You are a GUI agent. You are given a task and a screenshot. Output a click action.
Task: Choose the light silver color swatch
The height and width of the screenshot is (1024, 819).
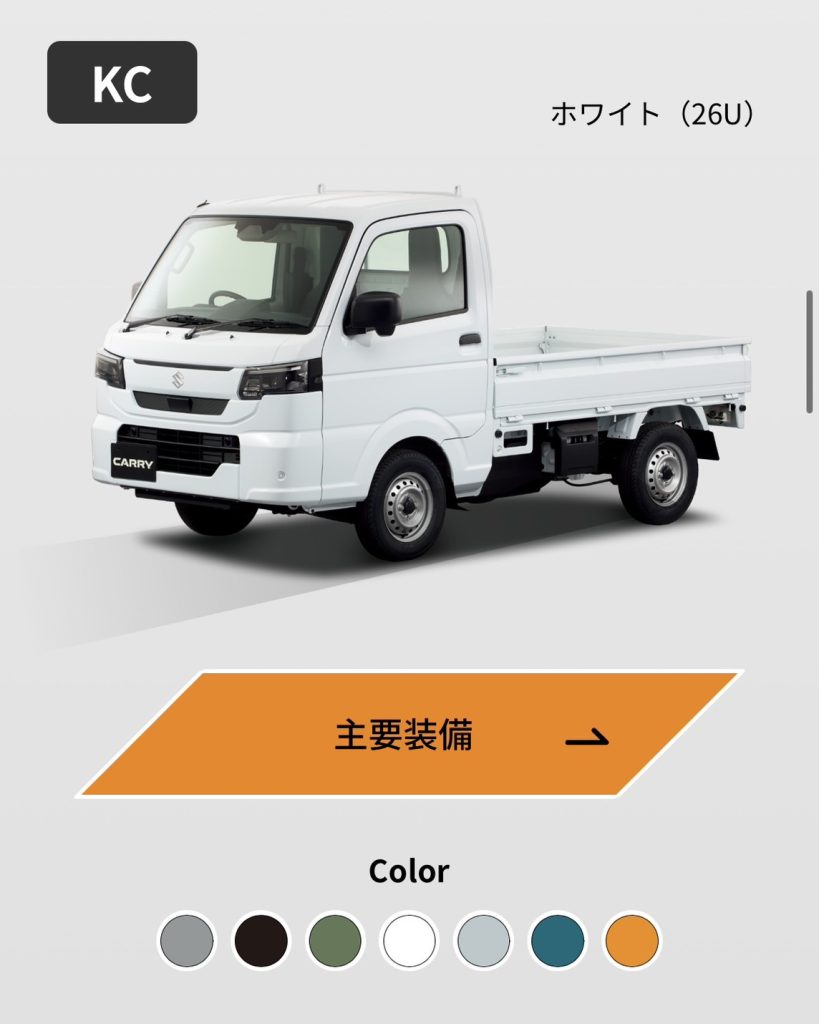(x=483, y=941)
